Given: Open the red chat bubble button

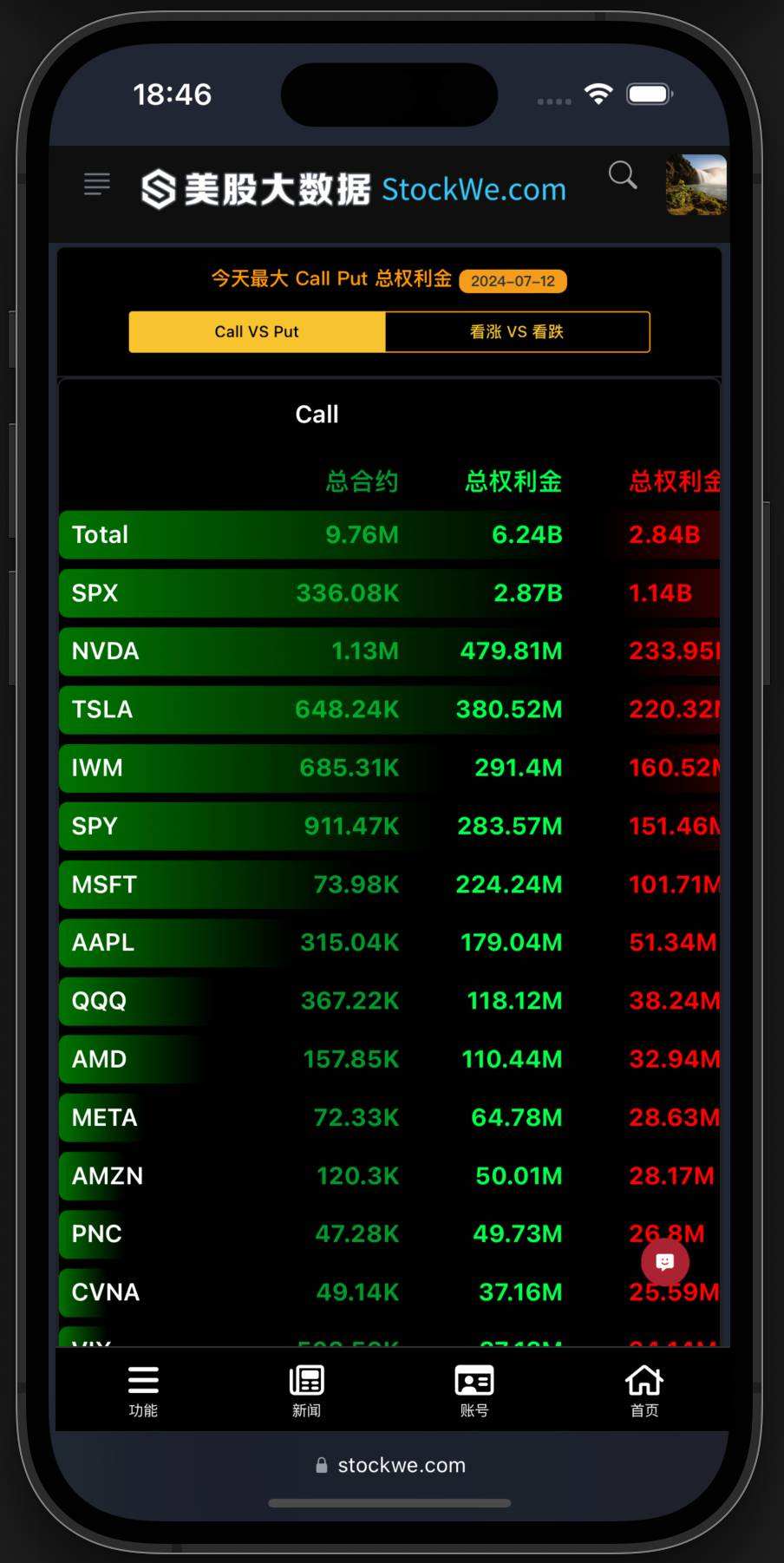Looking at the screenshot, I should (665, 1262).
